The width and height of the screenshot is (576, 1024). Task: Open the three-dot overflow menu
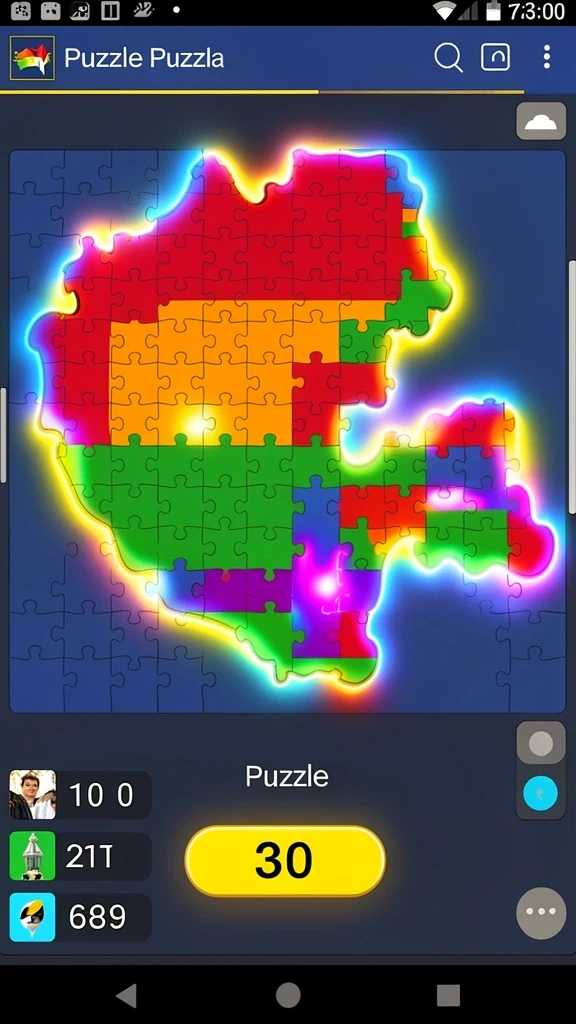click(547, 57)
